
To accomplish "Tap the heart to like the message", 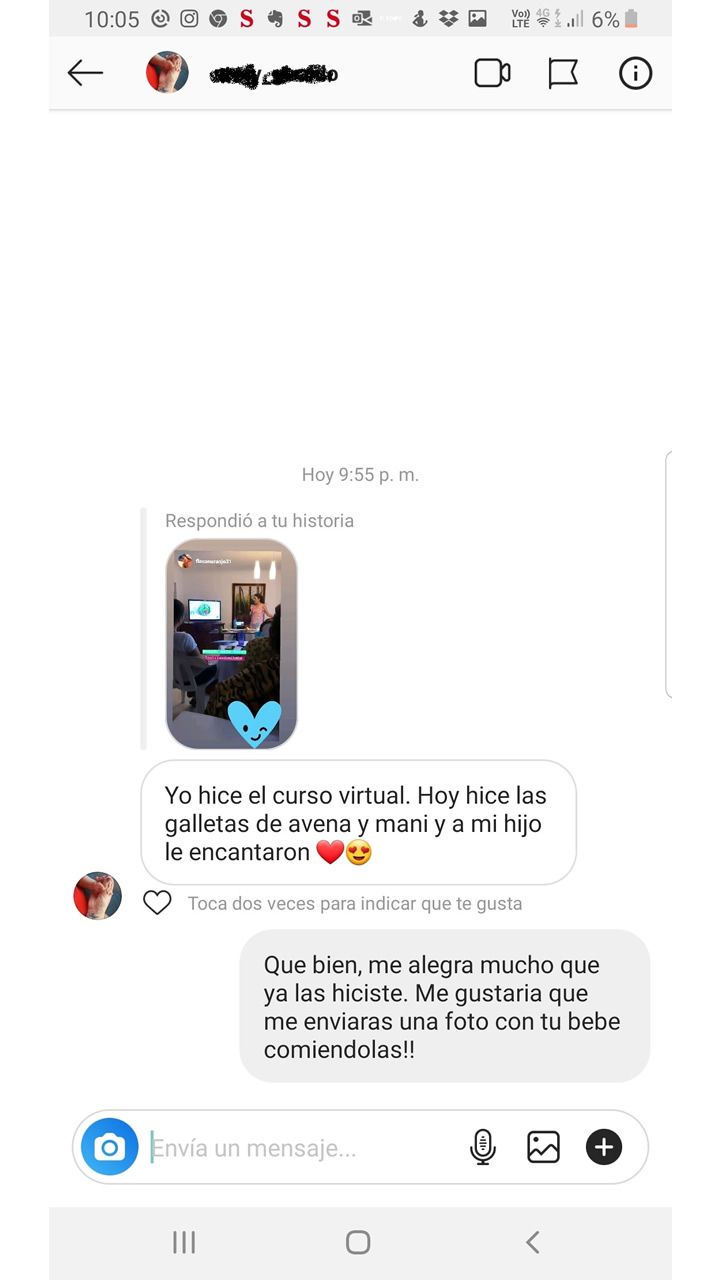I will [157, 902].
